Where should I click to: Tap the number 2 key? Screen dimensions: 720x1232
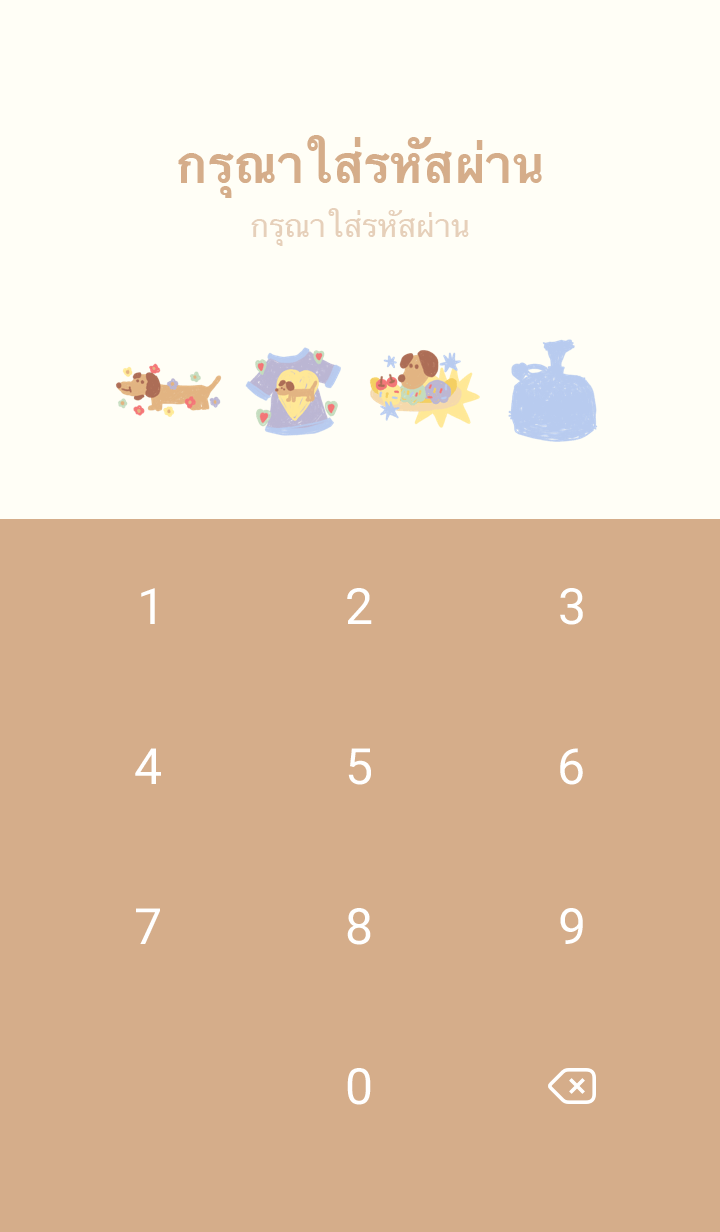tap(359, 607)
